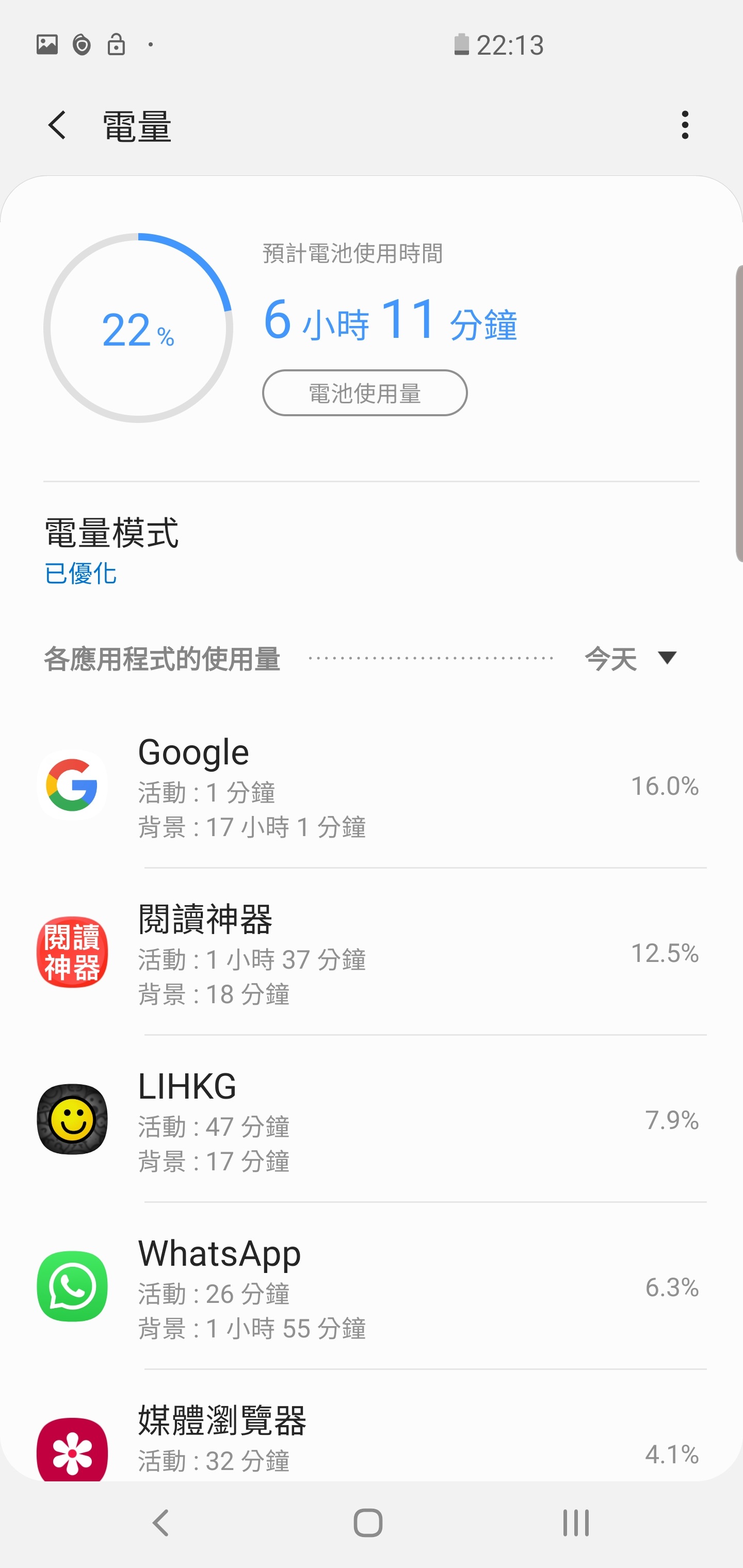Expand the 今天 period dropdown
743x1568 pixels.
click(x=631, y=659)
